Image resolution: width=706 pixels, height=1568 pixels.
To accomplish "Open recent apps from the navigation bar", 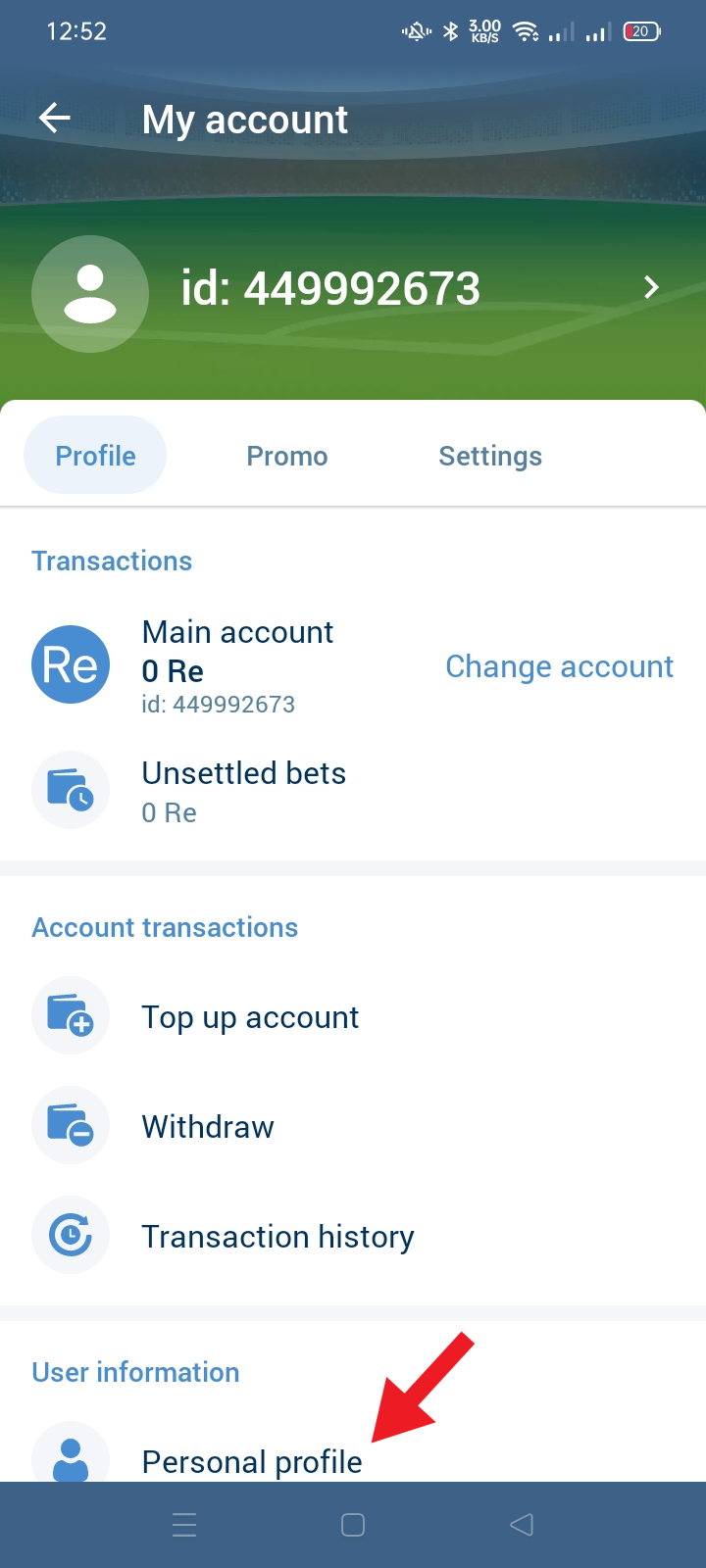I will point(184,1525).
